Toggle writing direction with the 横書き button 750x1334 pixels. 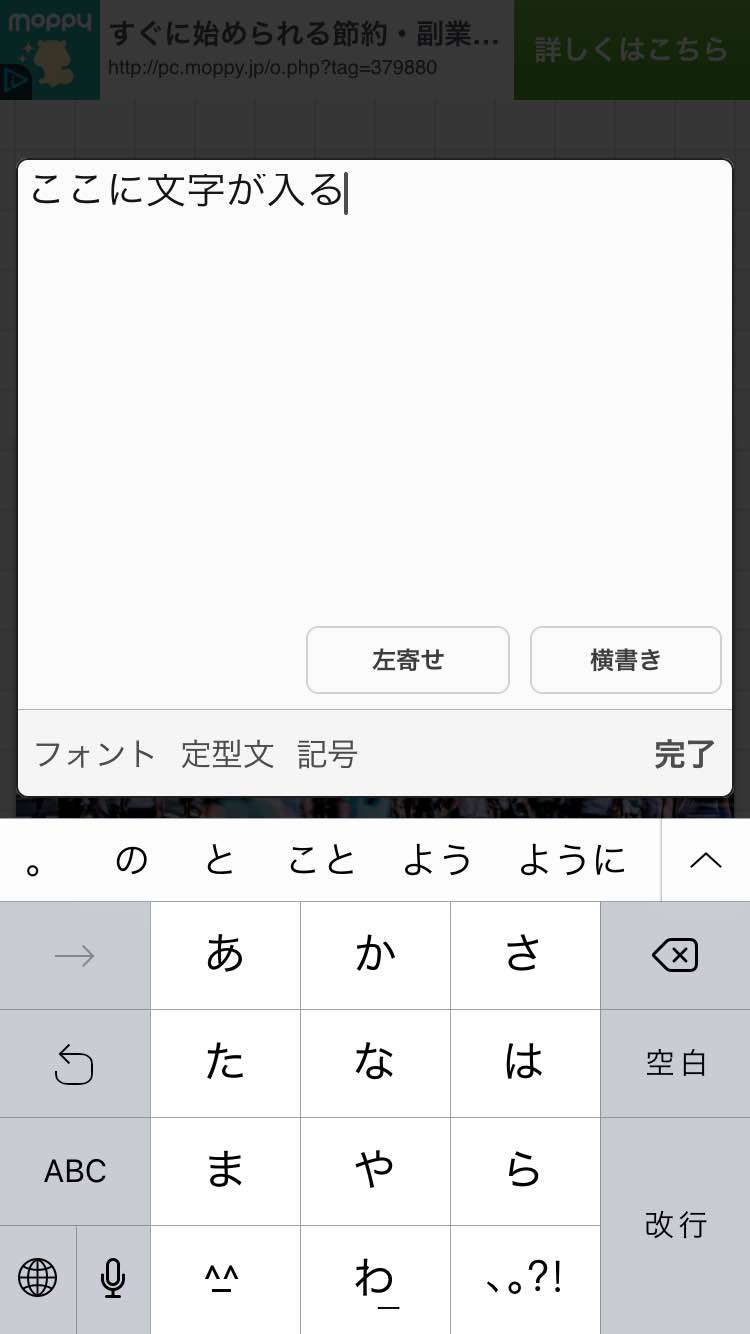pos(626,660)
